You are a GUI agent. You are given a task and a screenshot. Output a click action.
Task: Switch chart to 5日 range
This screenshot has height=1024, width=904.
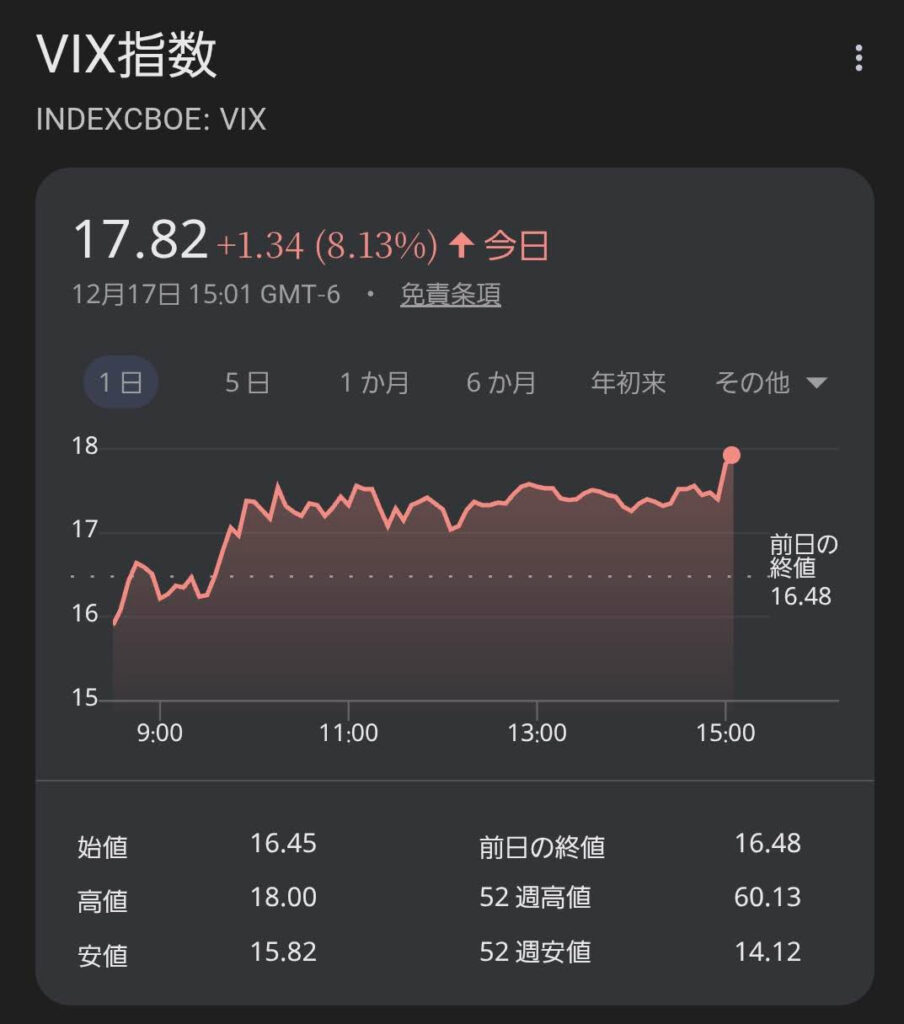(x=247, y=383)
